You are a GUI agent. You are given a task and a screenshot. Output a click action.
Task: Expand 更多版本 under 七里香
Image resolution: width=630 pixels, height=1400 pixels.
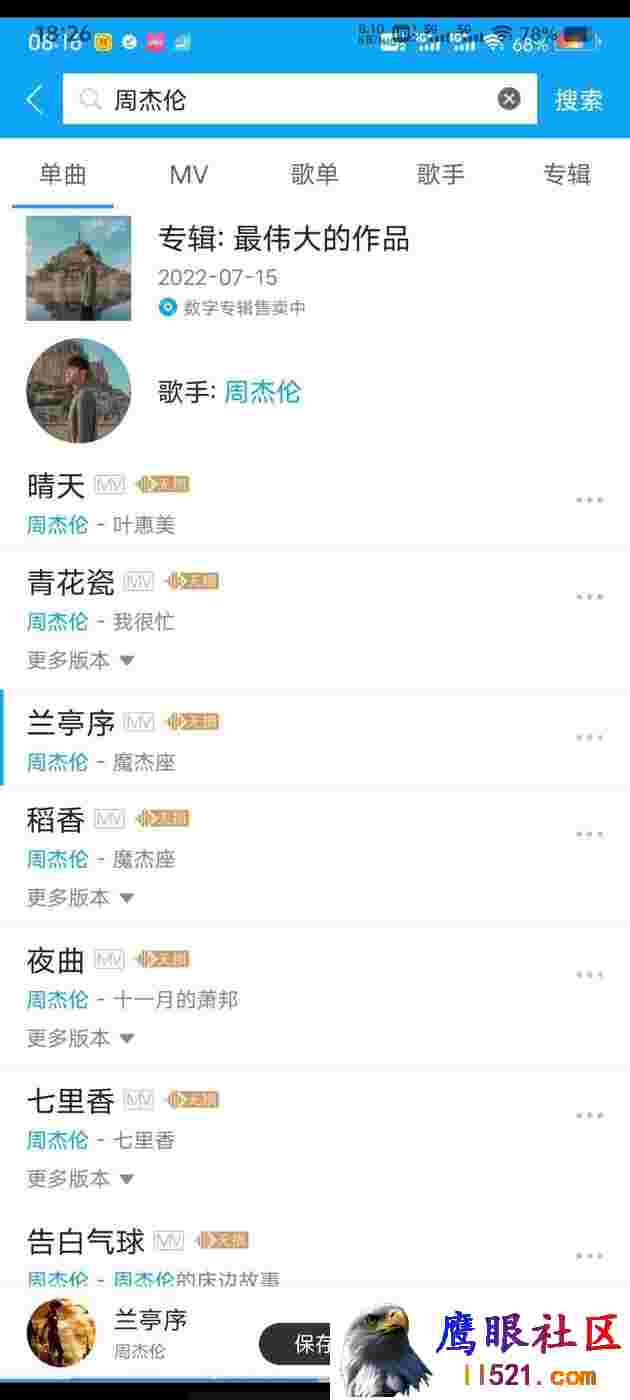pyautogui.click(x=81, y=1179)
